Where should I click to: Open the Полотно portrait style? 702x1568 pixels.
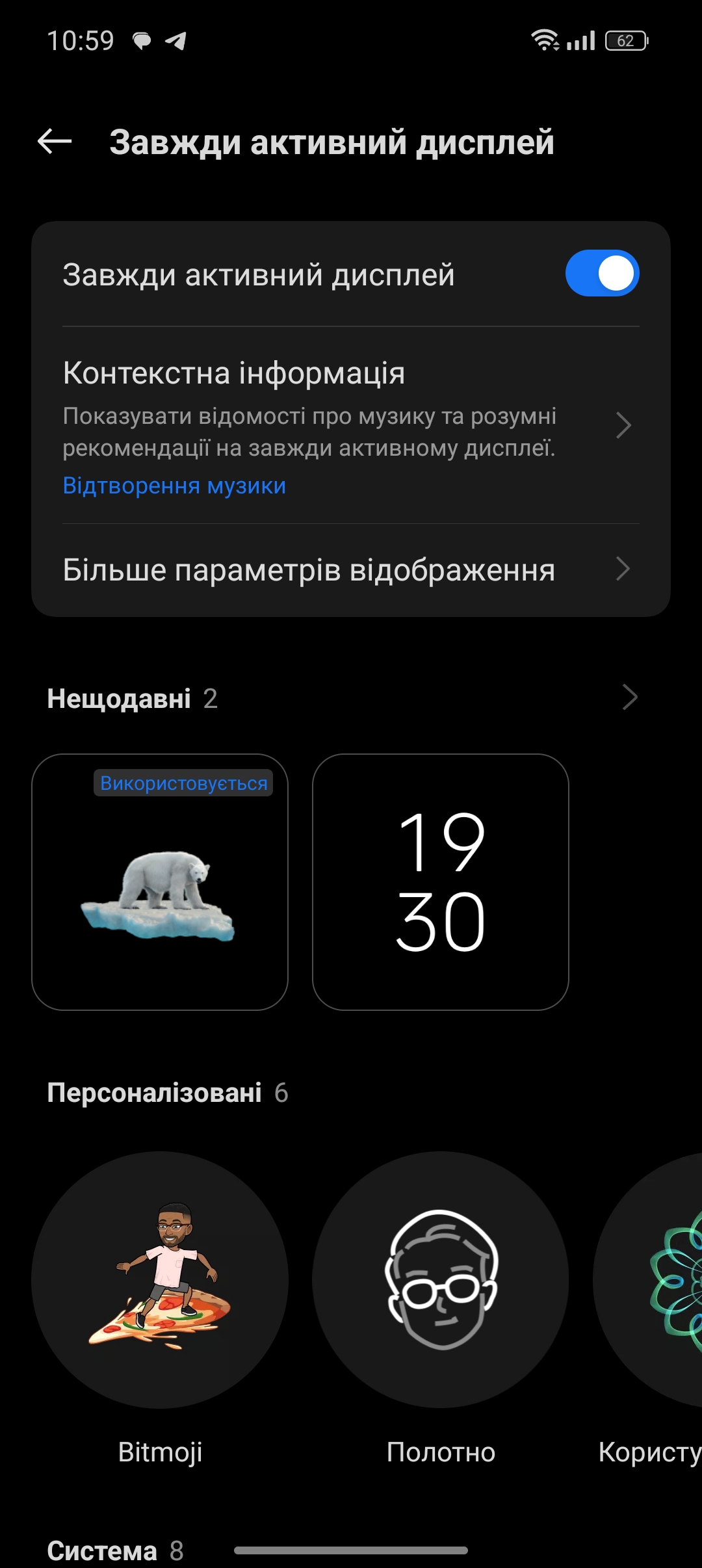[x=441, y=1280]
